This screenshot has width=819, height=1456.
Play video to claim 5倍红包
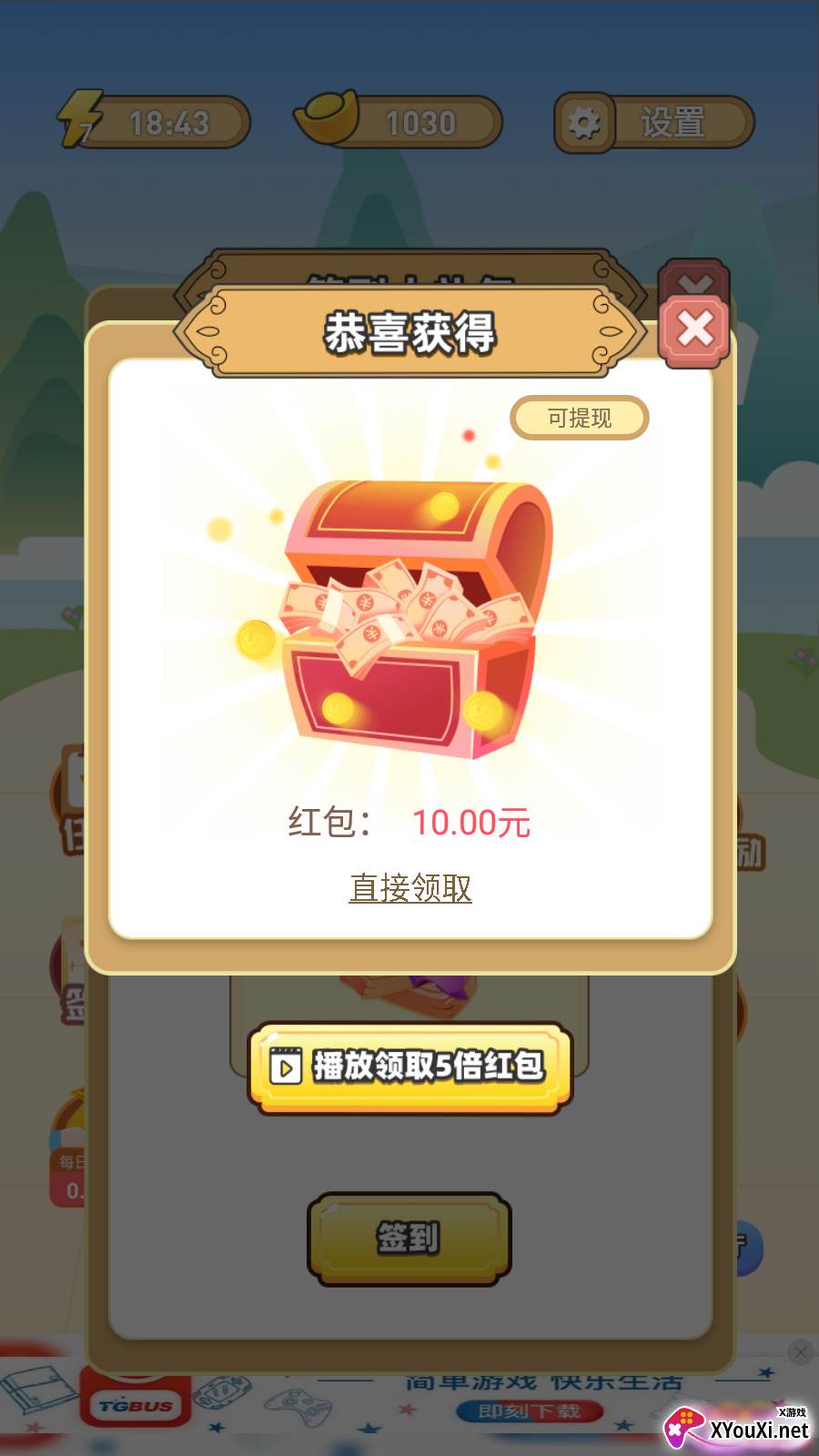click(x=410, y=1067)
